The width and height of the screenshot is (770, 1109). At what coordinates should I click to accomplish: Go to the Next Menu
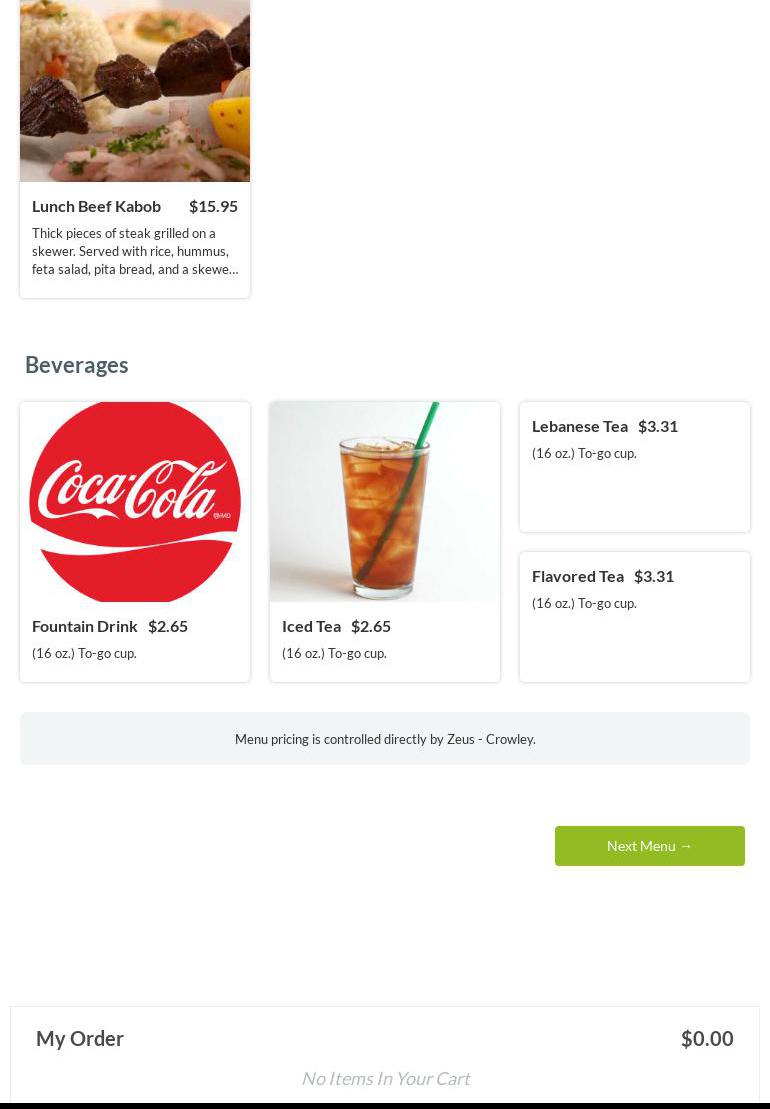tap(649, 846)
